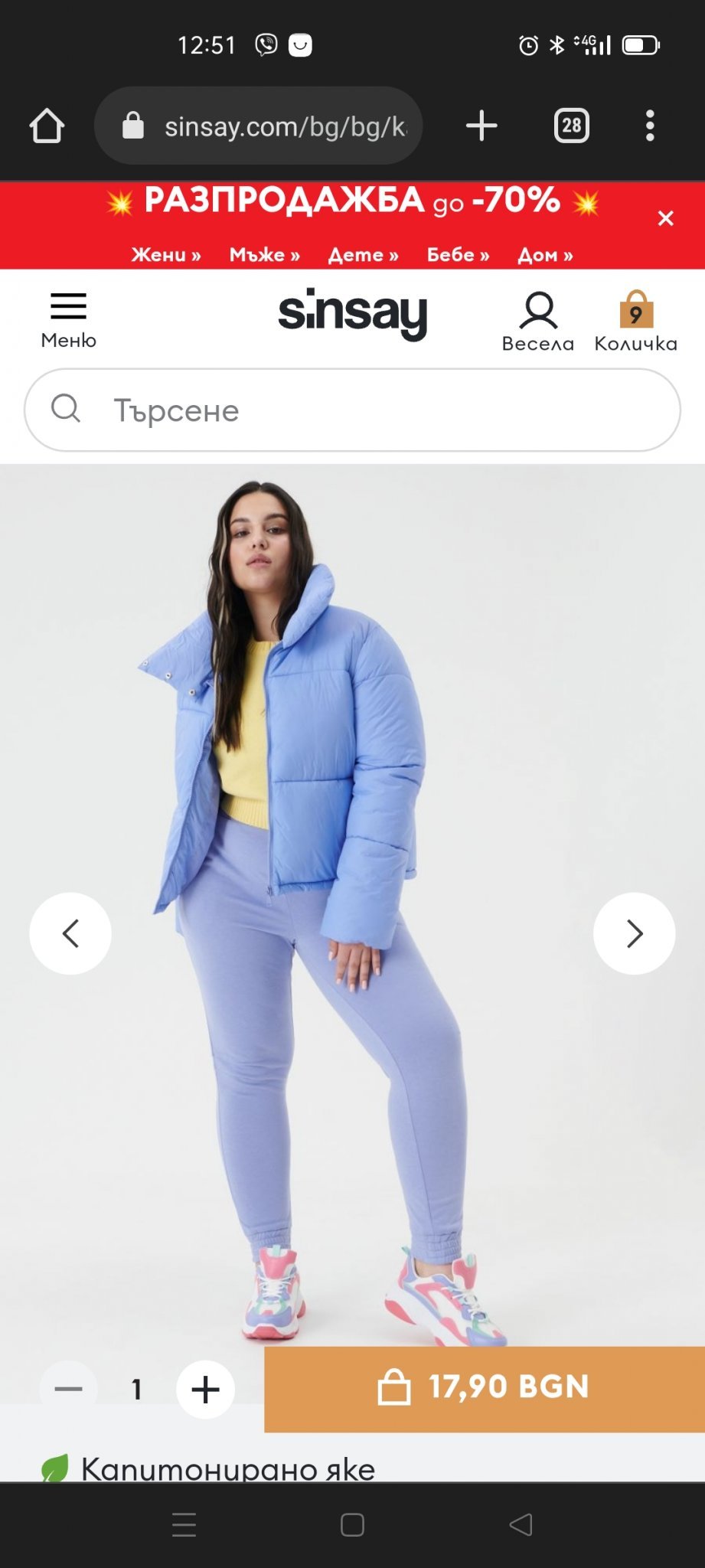
Task: Open the Деме sale link
Action: (x=363, y=255)
